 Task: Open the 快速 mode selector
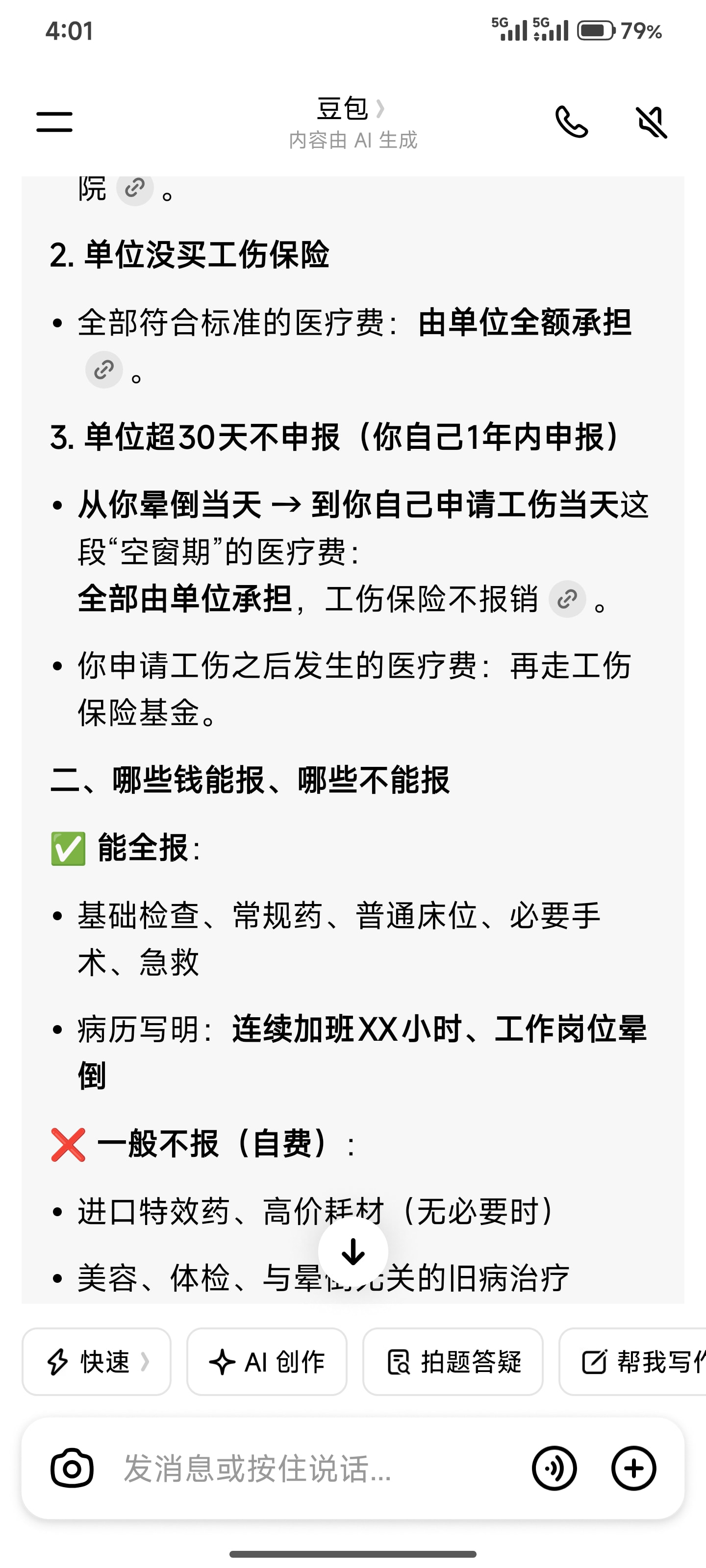97,1362
